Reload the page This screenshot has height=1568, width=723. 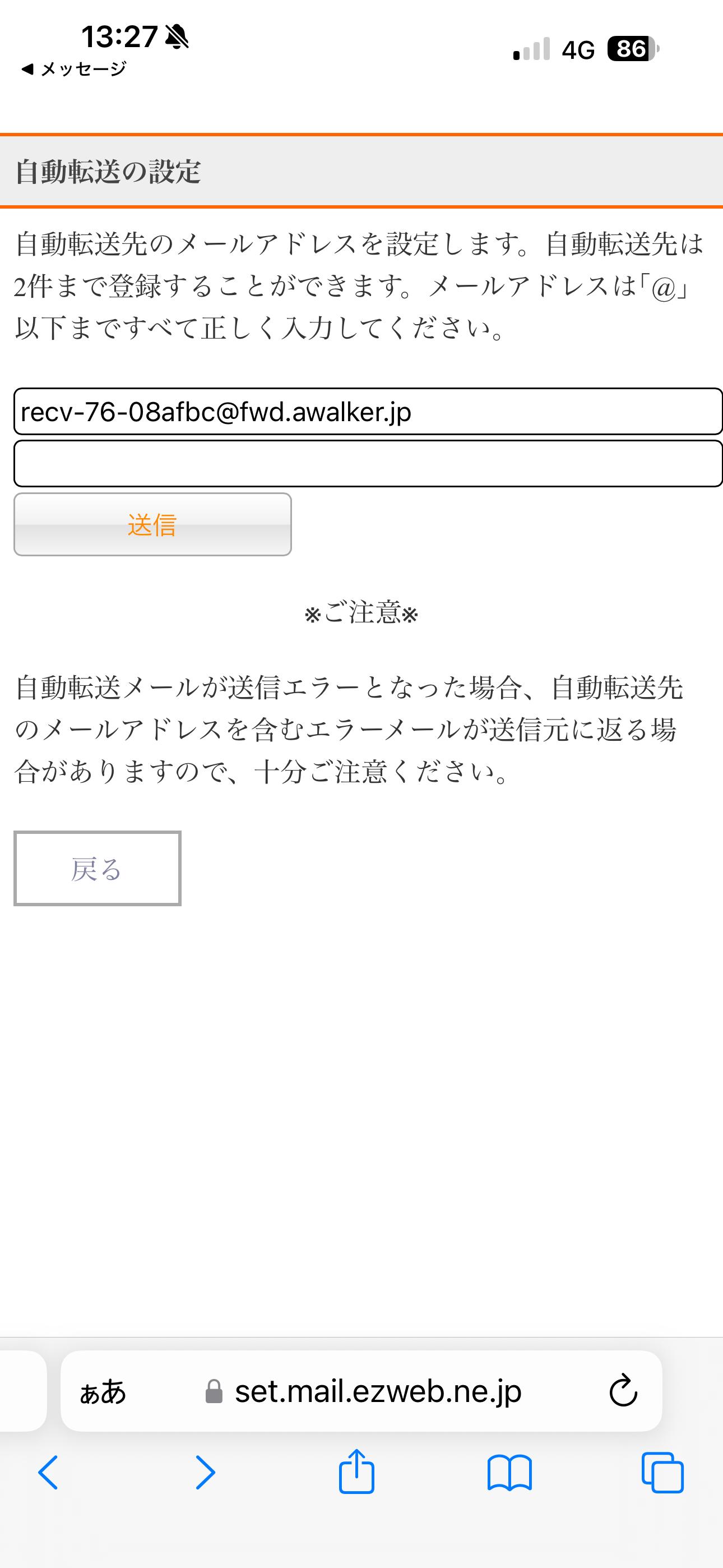(x=623, y=1391)
